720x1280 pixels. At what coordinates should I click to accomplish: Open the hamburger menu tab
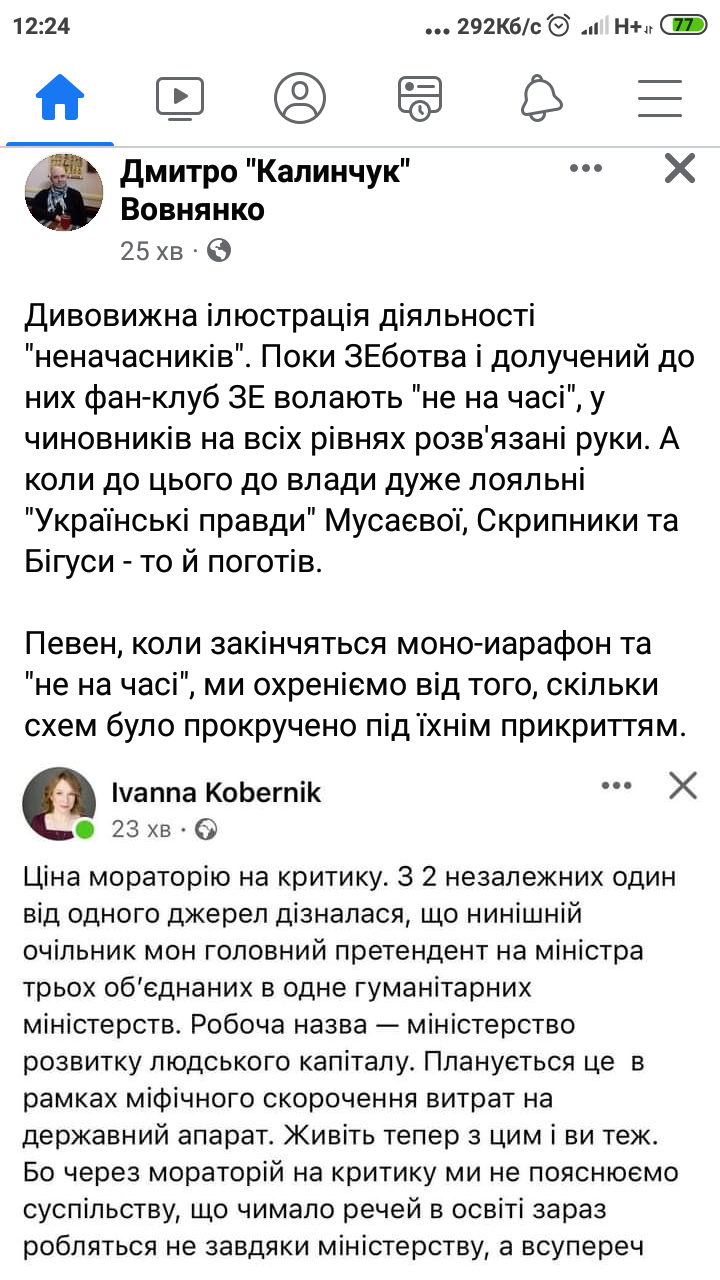(x=660, y=98)
